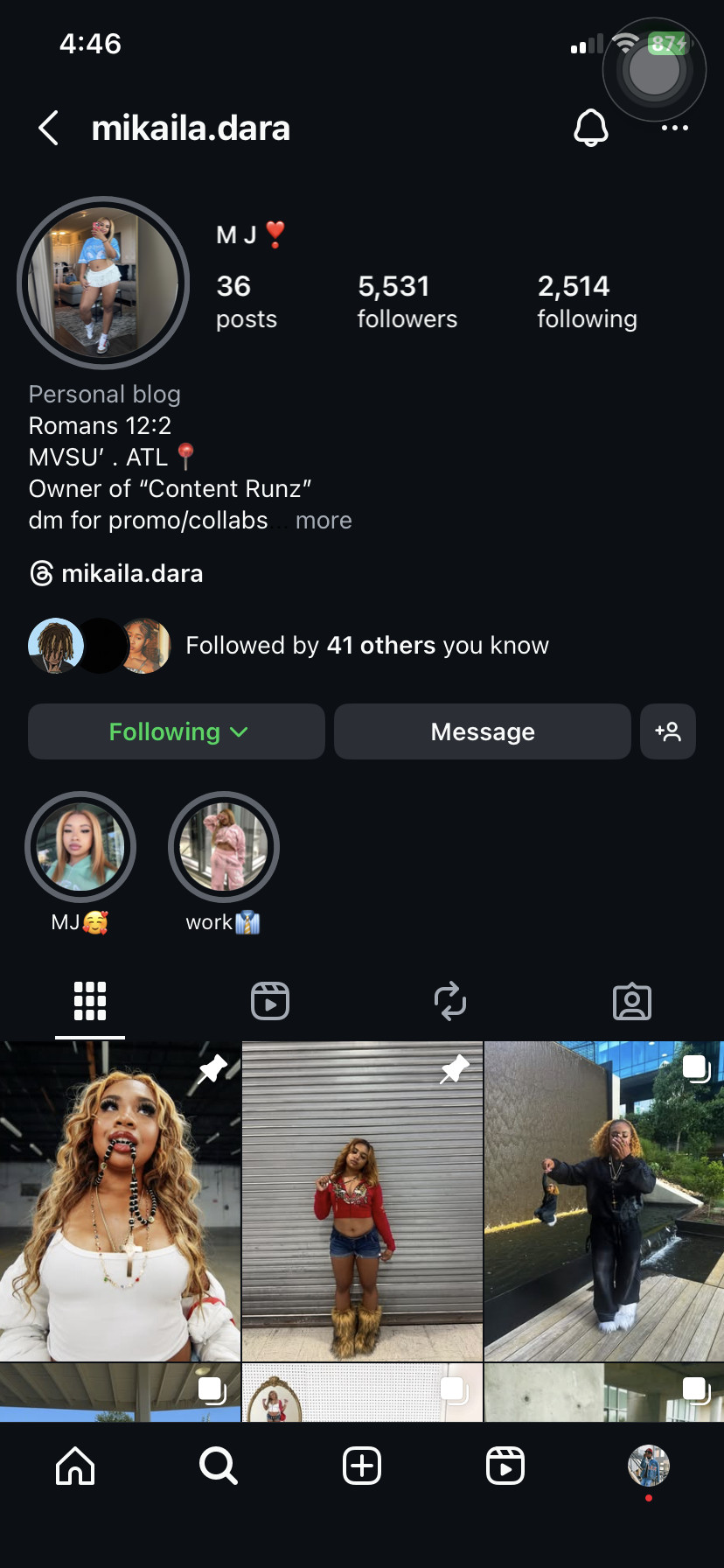Open the 2,514 following list
This screenshot has width=724, height=1568.
(x=587, y=301)
